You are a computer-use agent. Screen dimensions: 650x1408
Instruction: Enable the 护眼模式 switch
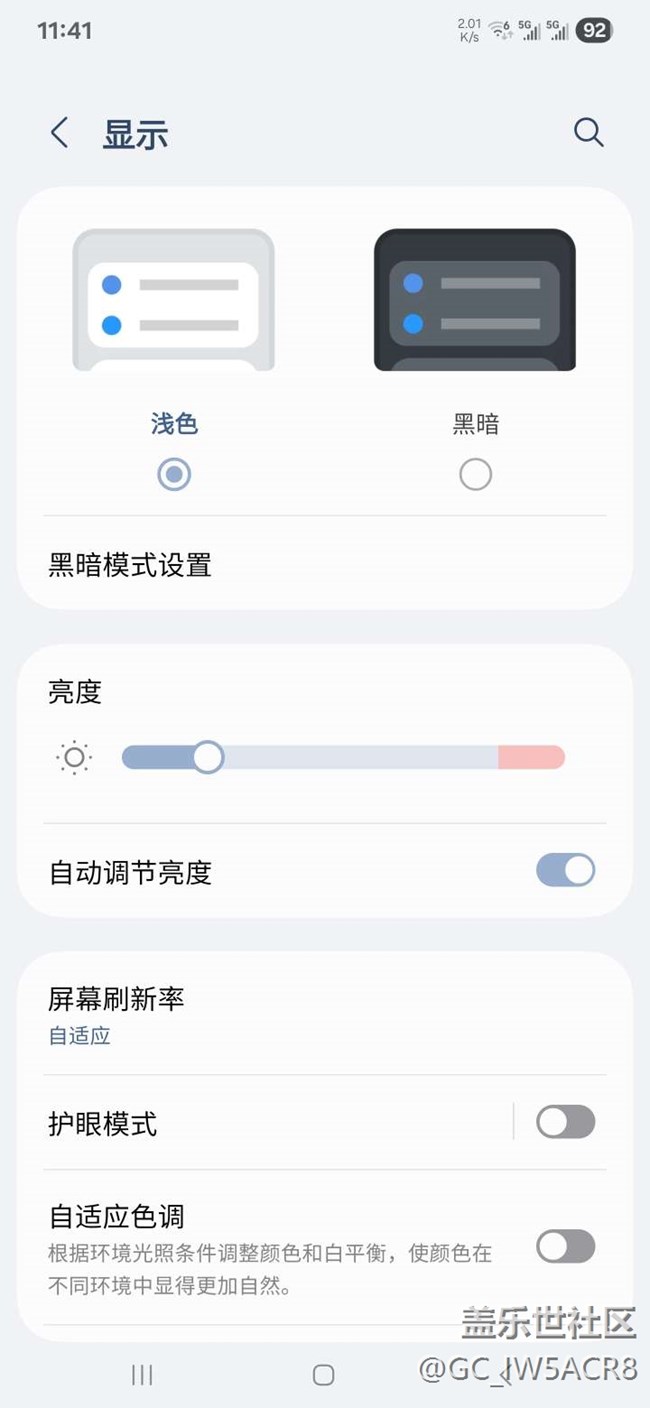coord(565,1122)
